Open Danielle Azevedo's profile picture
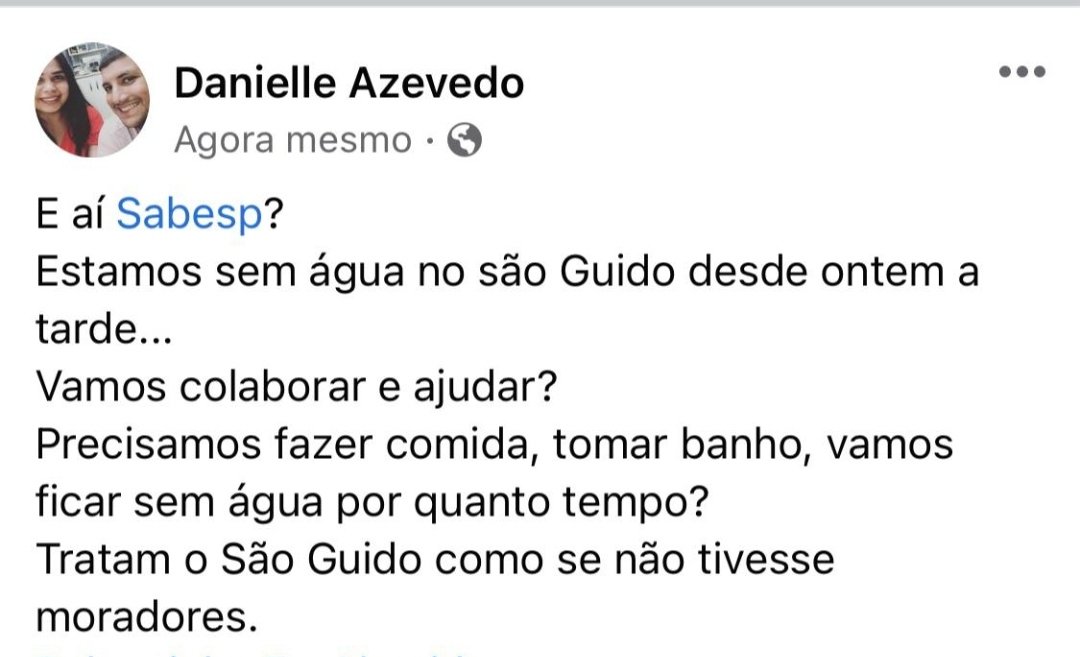The height and width of the screenshot is (657, 1080). (92, 100)
